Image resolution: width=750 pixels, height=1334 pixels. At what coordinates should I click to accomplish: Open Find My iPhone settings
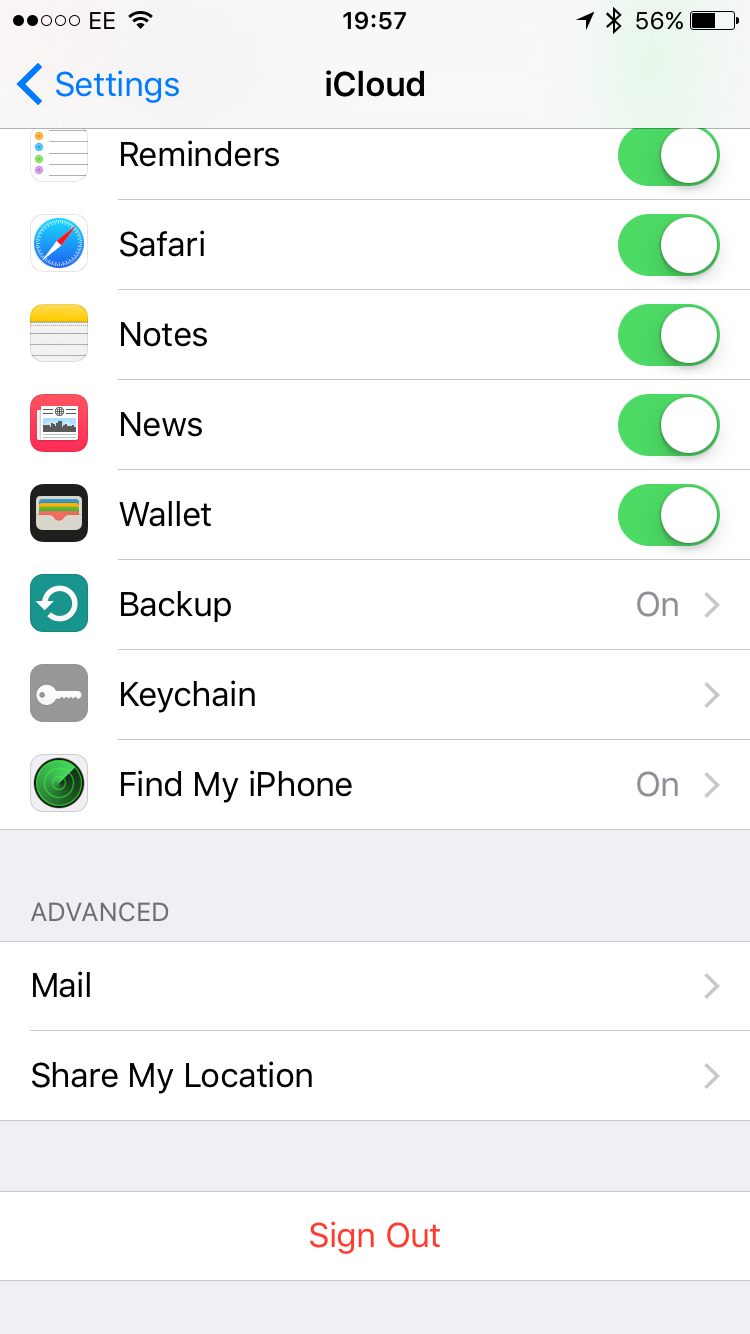(375, 785)
